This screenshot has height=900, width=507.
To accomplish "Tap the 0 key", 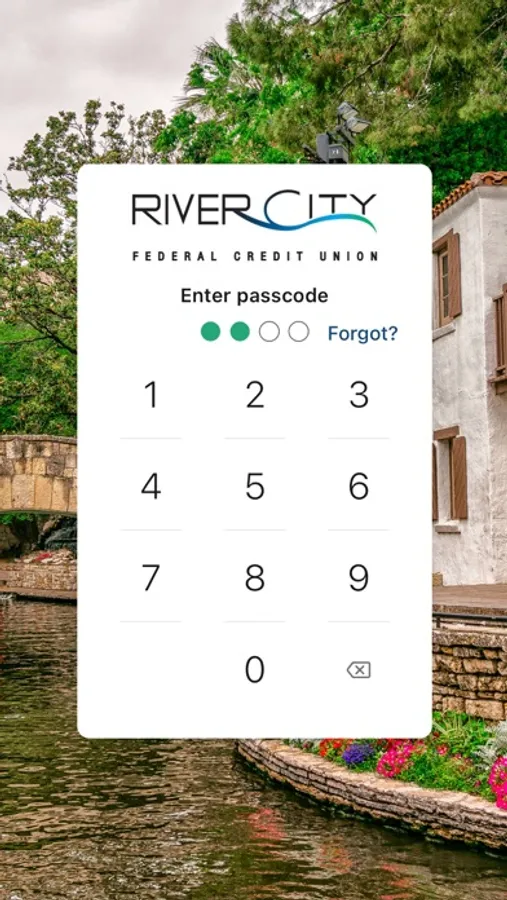I will point(255,670).
